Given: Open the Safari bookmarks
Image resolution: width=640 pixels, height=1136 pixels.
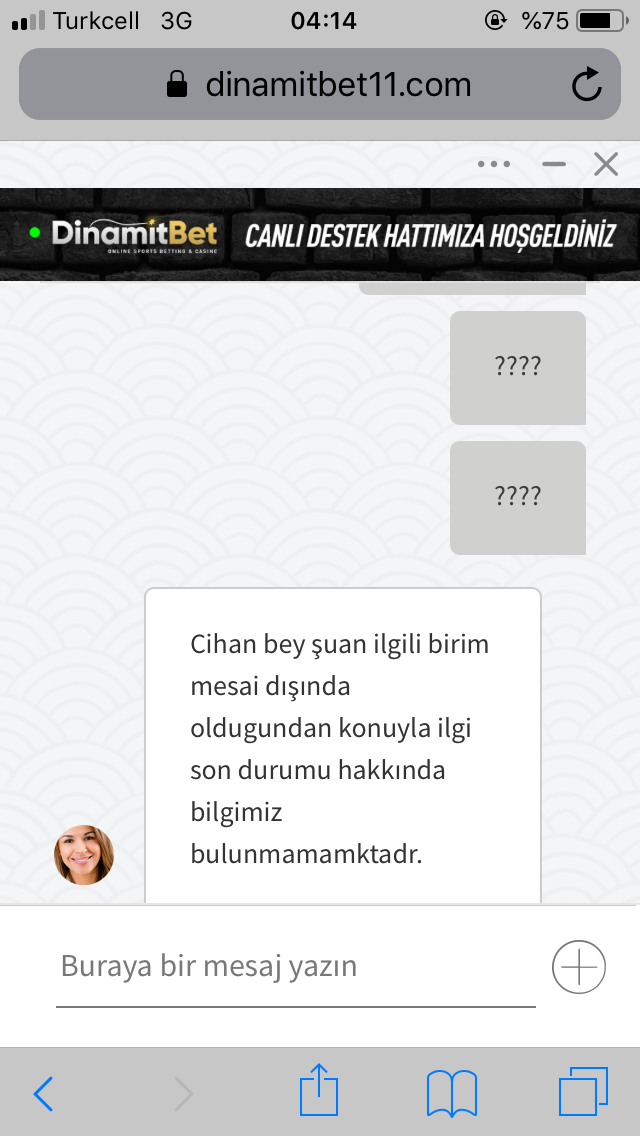Looking at the screenshot, I should pos(452,1093).
